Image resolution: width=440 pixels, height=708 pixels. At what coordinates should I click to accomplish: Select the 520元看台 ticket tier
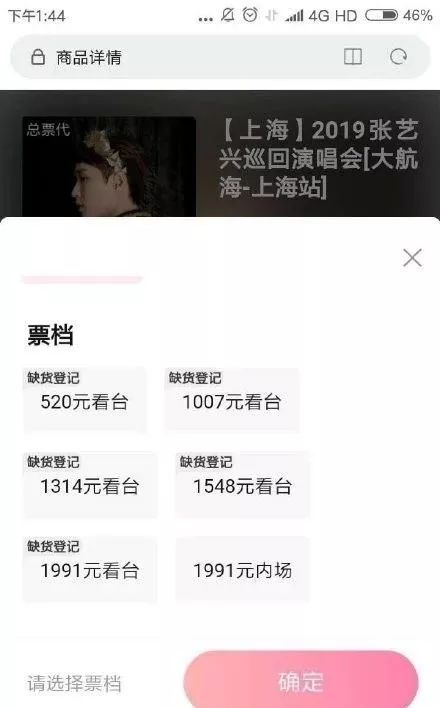coord(84,400)
